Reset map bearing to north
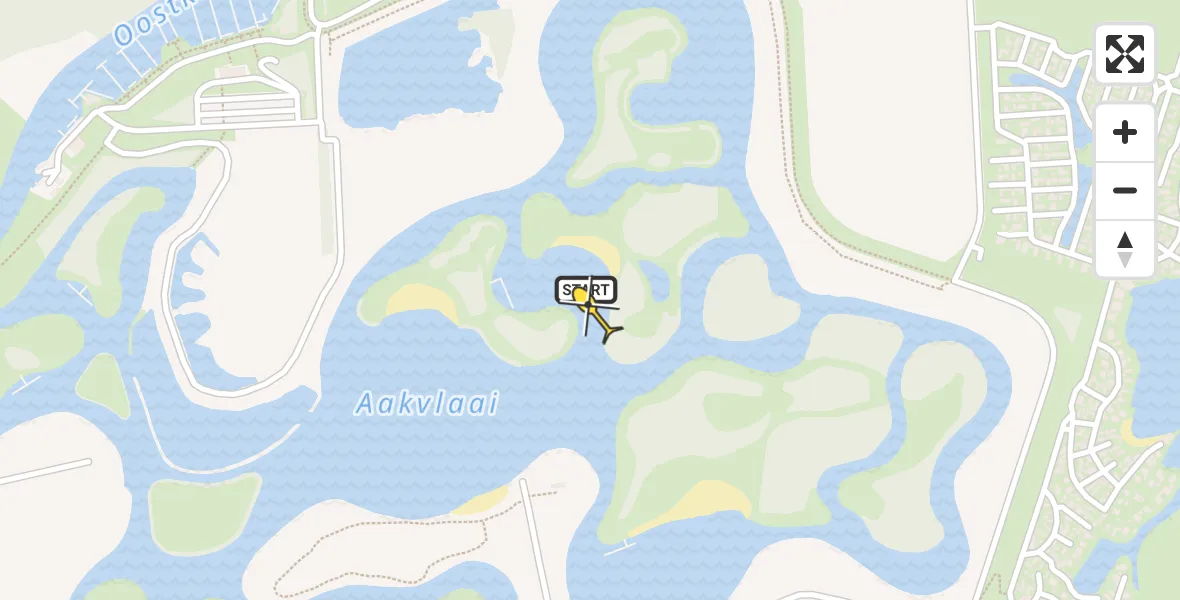 point(1125,249)
